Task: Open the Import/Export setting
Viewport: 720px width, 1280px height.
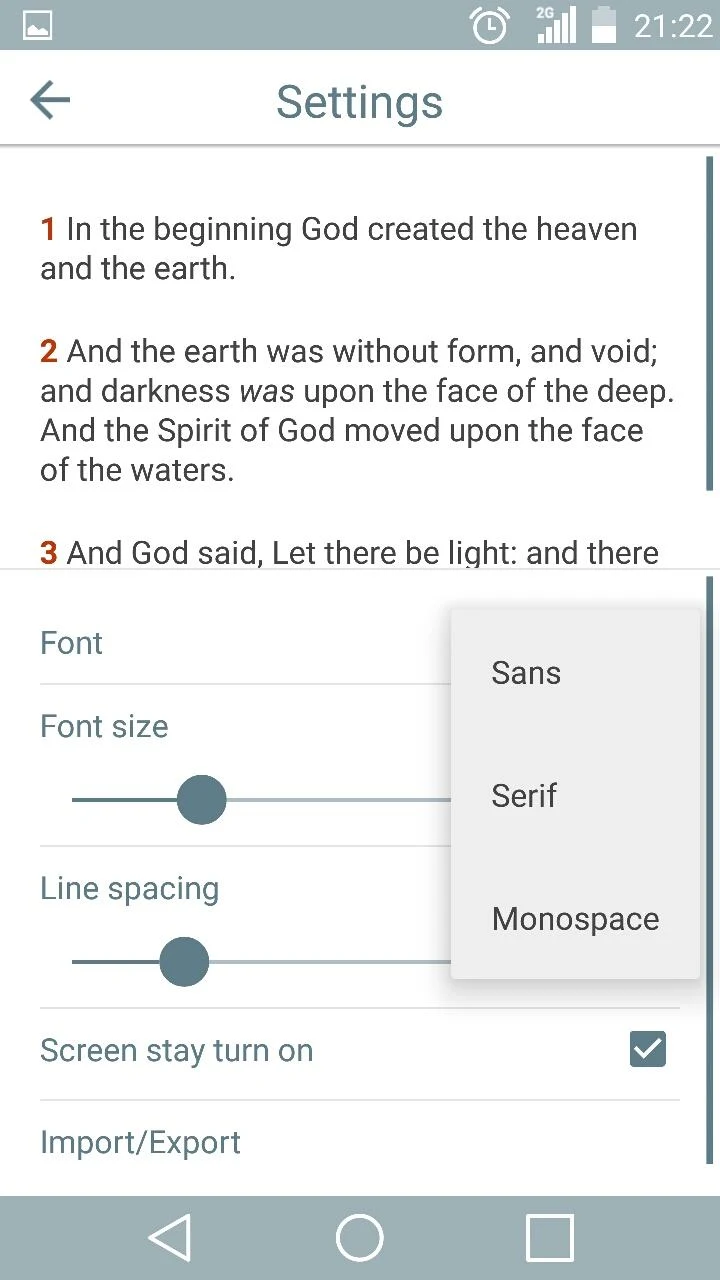Action: (360, 1143)
